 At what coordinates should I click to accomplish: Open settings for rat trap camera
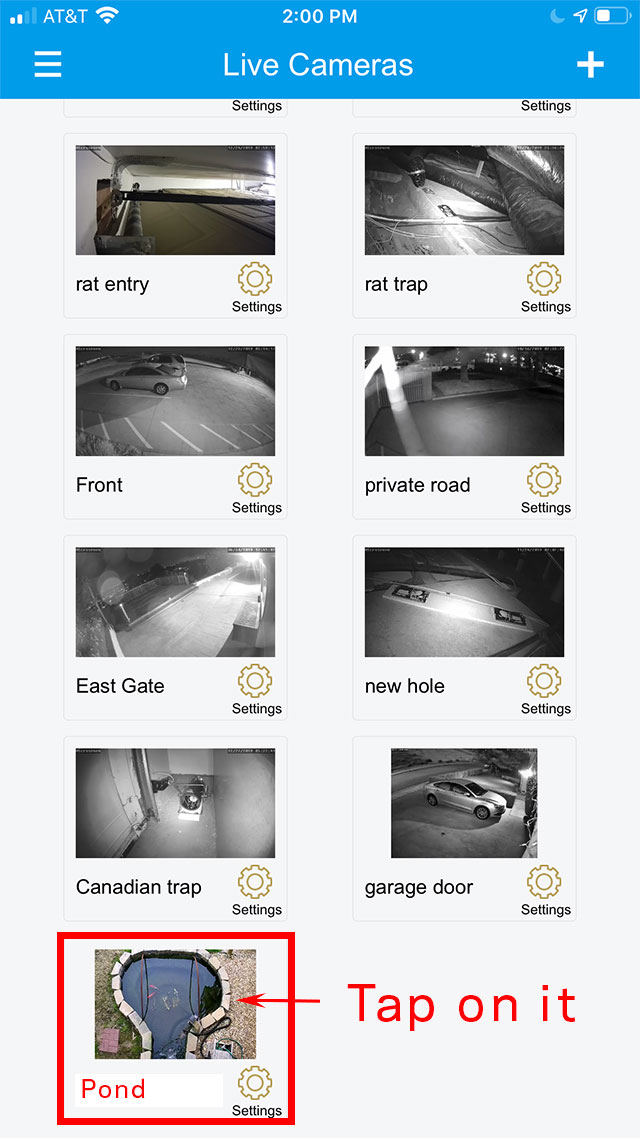coord(545,288)
